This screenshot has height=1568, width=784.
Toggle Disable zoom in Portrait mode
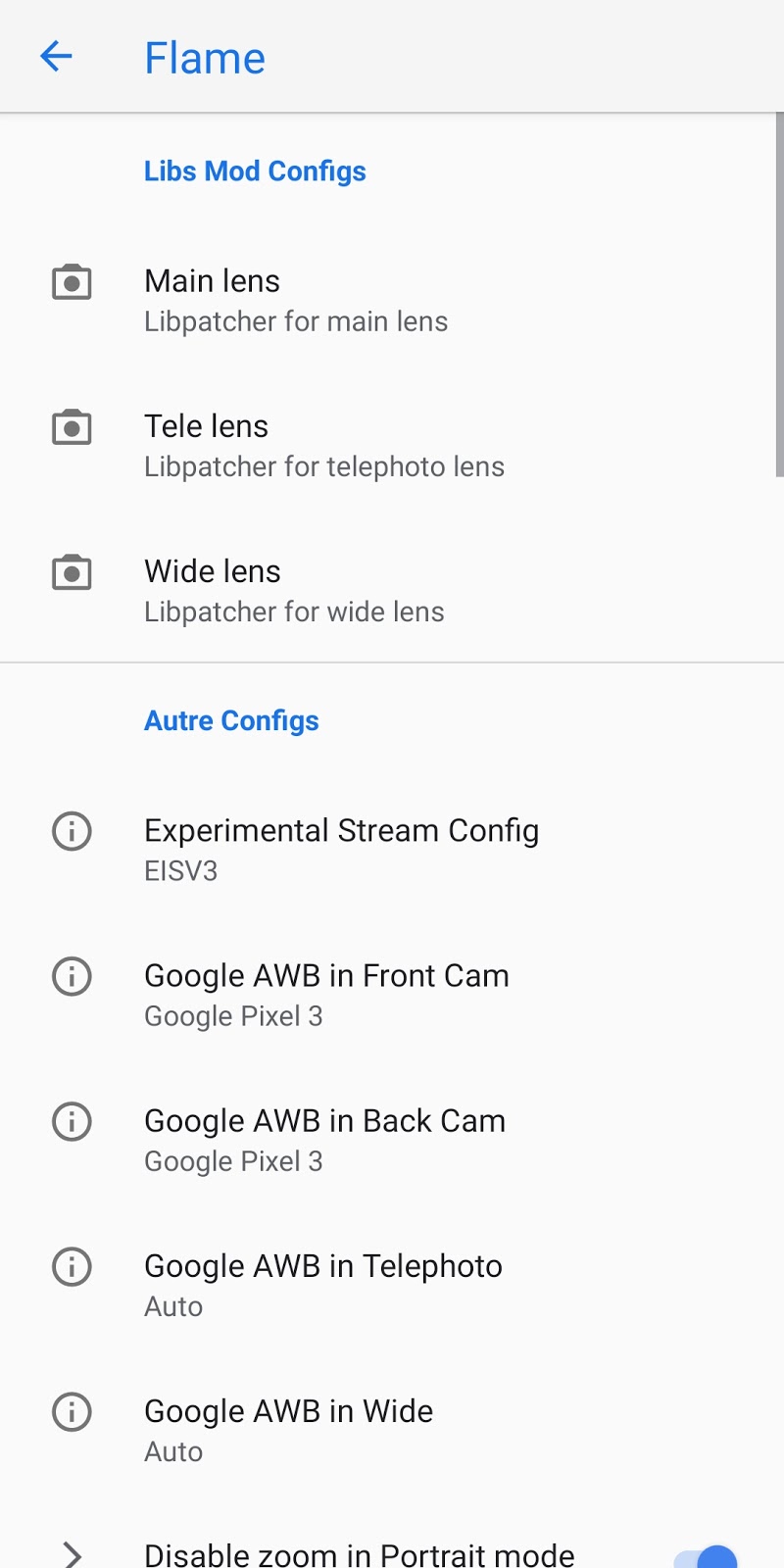pos(708,1556)
